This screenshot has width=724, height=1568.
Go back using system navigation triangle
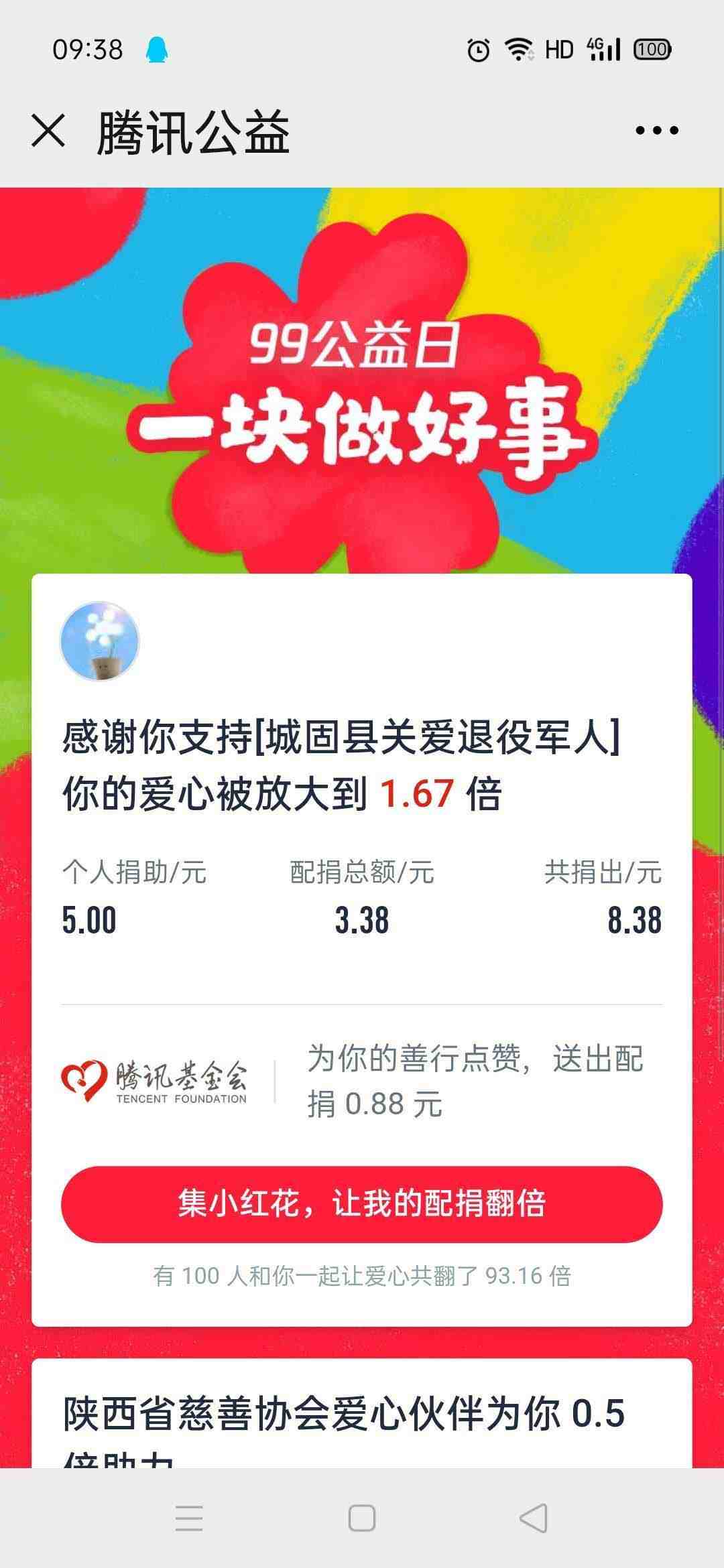point(534,1518)
